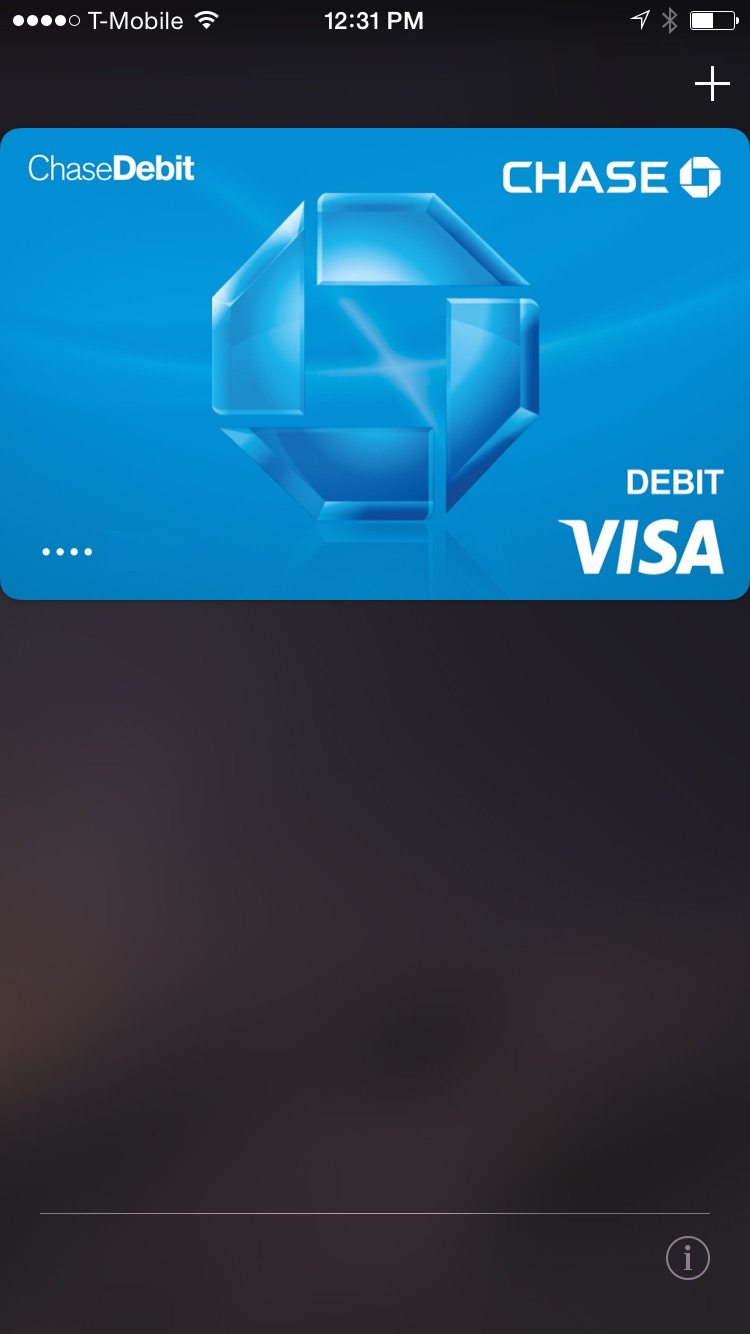Add a new card with the plus icon
Screen dimensions: 750x1334
(x=712, y=84)
